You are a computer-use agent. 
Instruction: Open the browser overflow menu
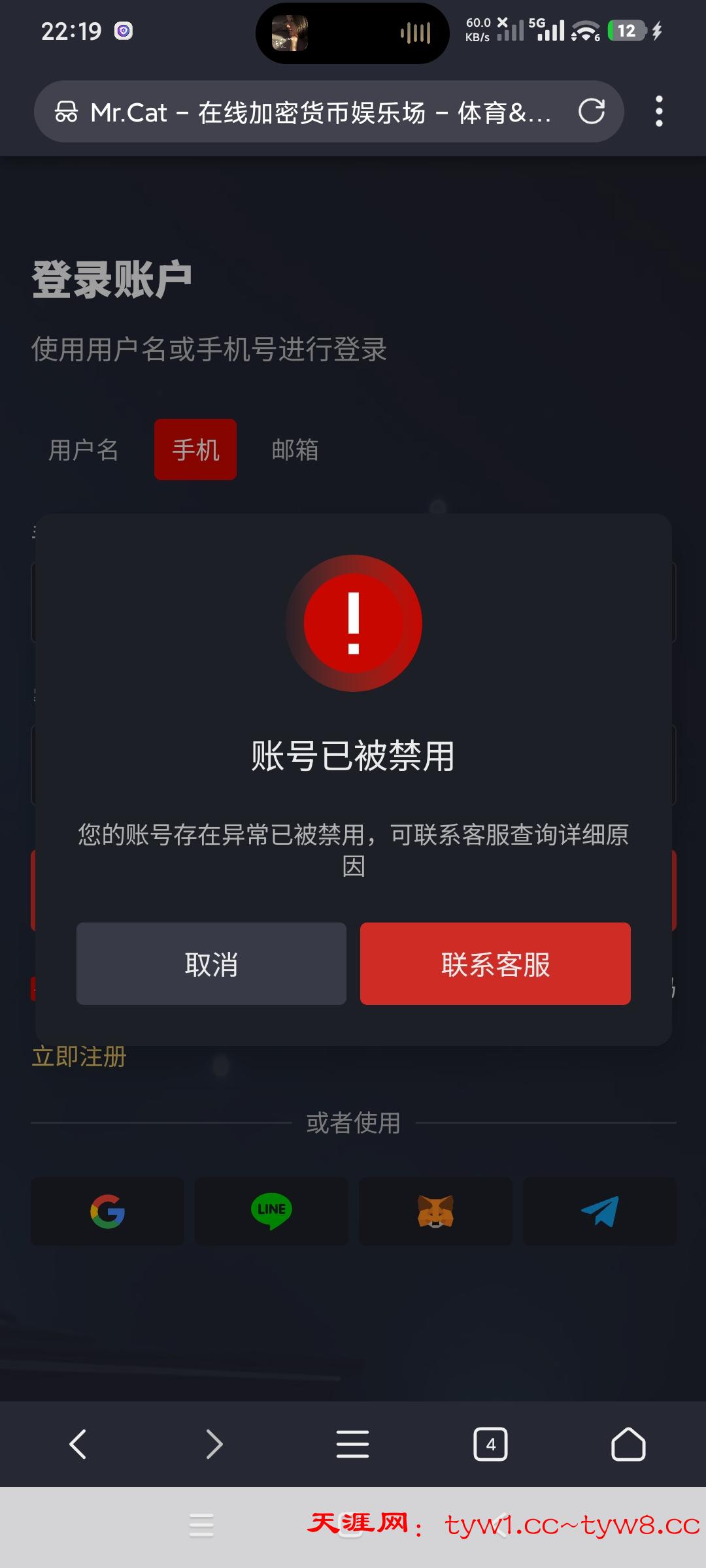pos(659,112)
